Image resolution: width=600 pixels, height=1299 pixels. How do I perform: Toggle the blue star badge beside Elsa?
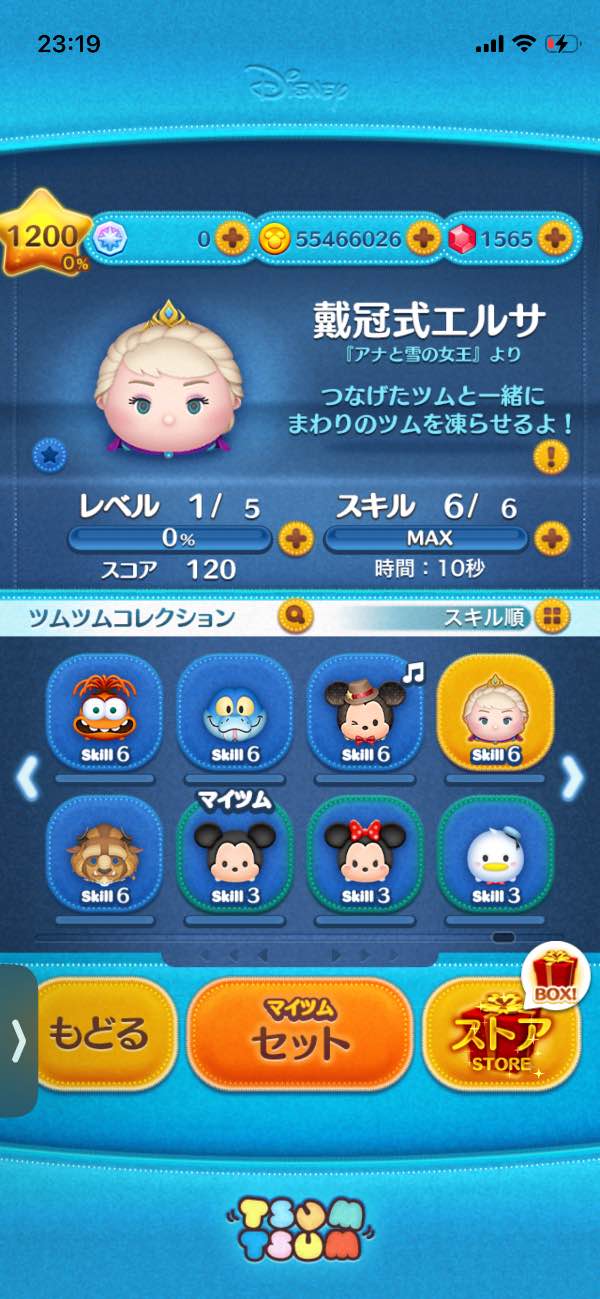48,455
